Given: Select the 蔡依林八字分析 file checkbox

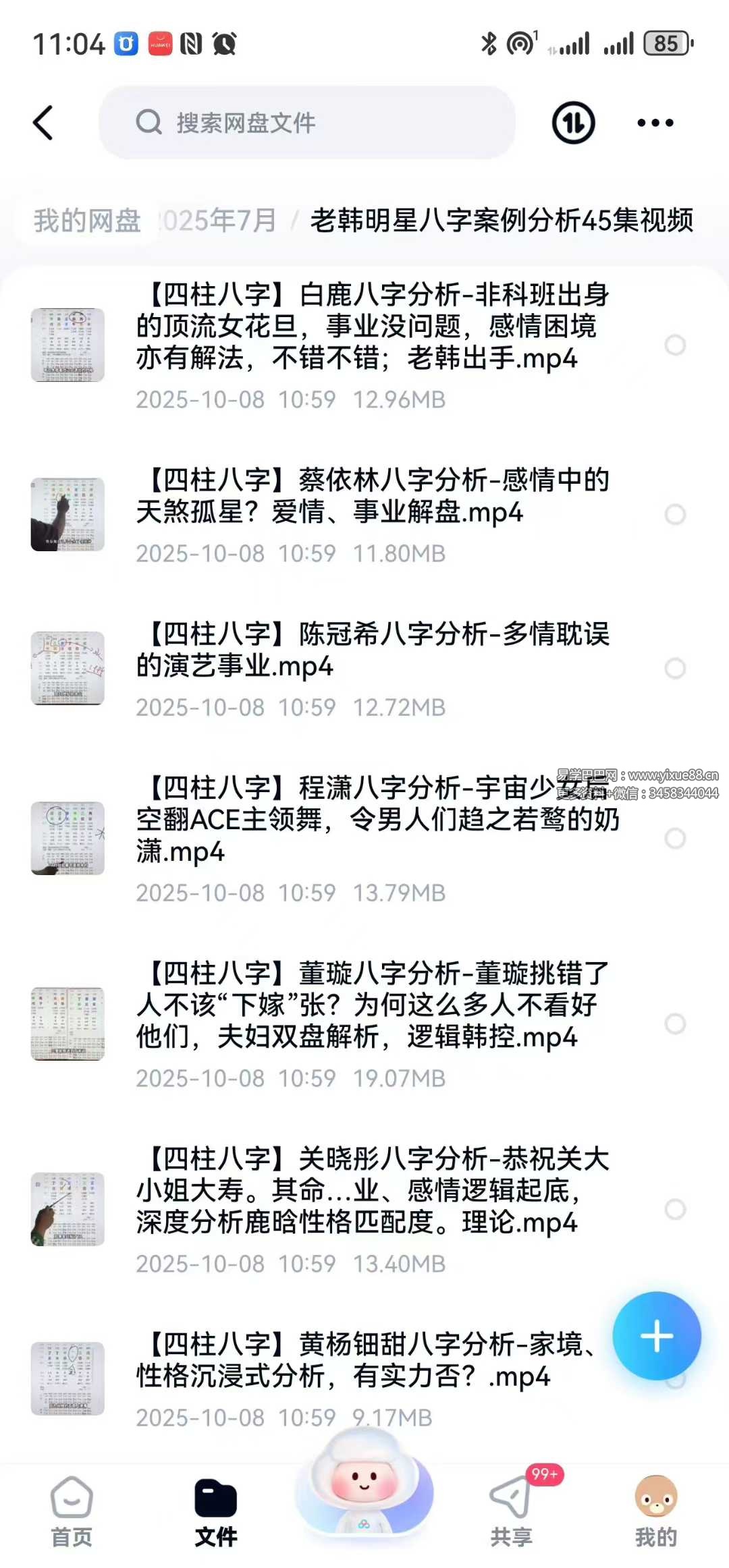Looking at the screenshot, I should (x=675, y=515).
